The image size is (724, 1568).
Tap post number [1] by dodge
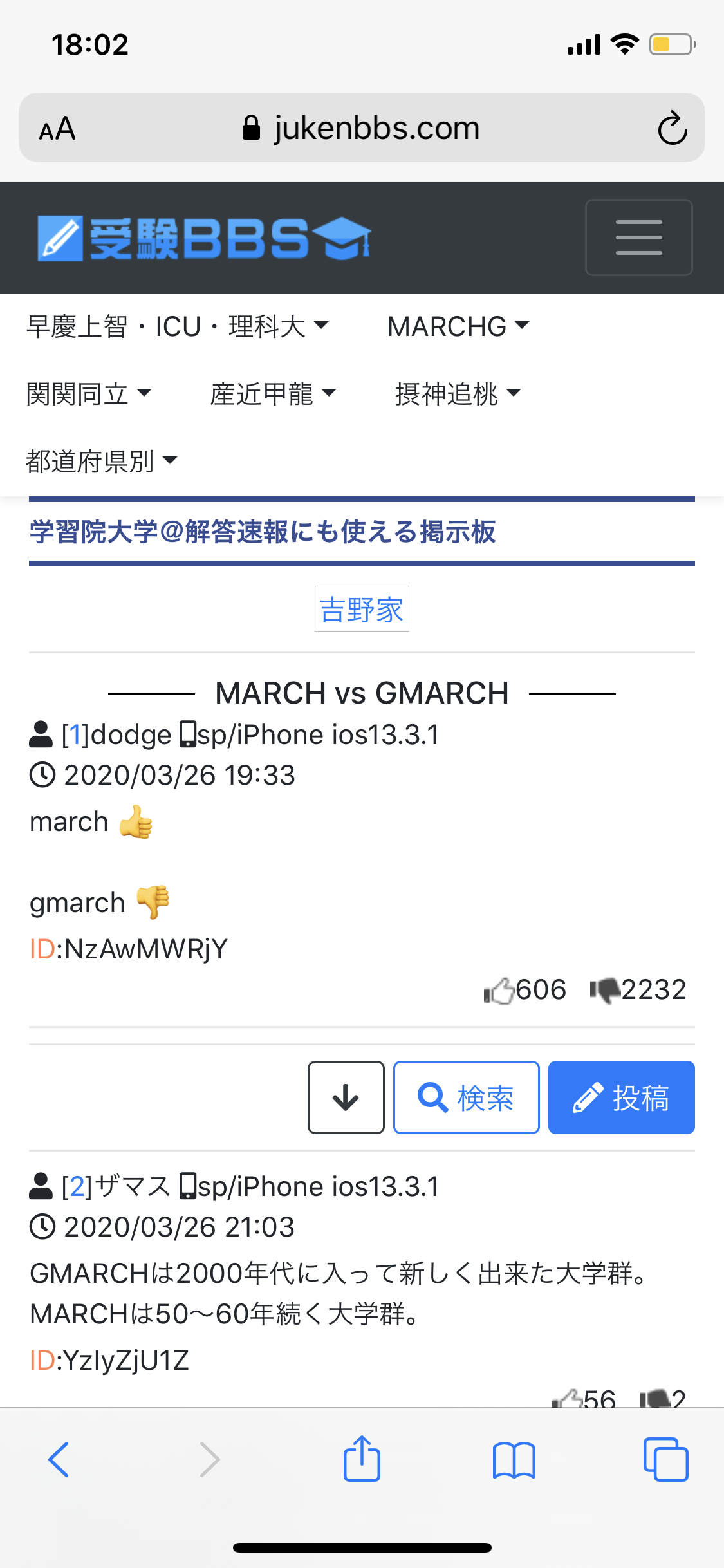point(75,735)
